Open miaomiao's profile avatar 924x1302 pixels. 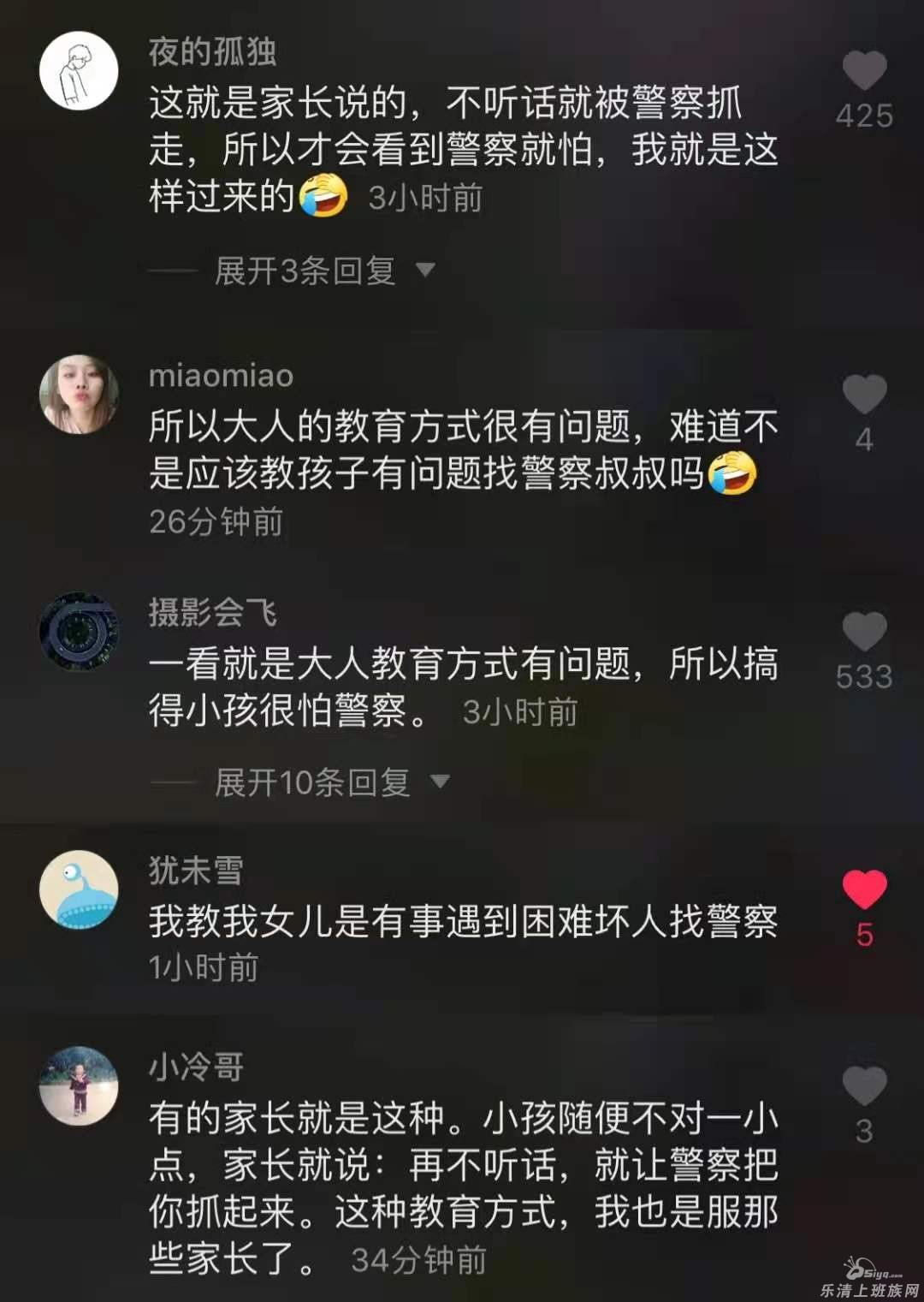click(x=79, y=395)
